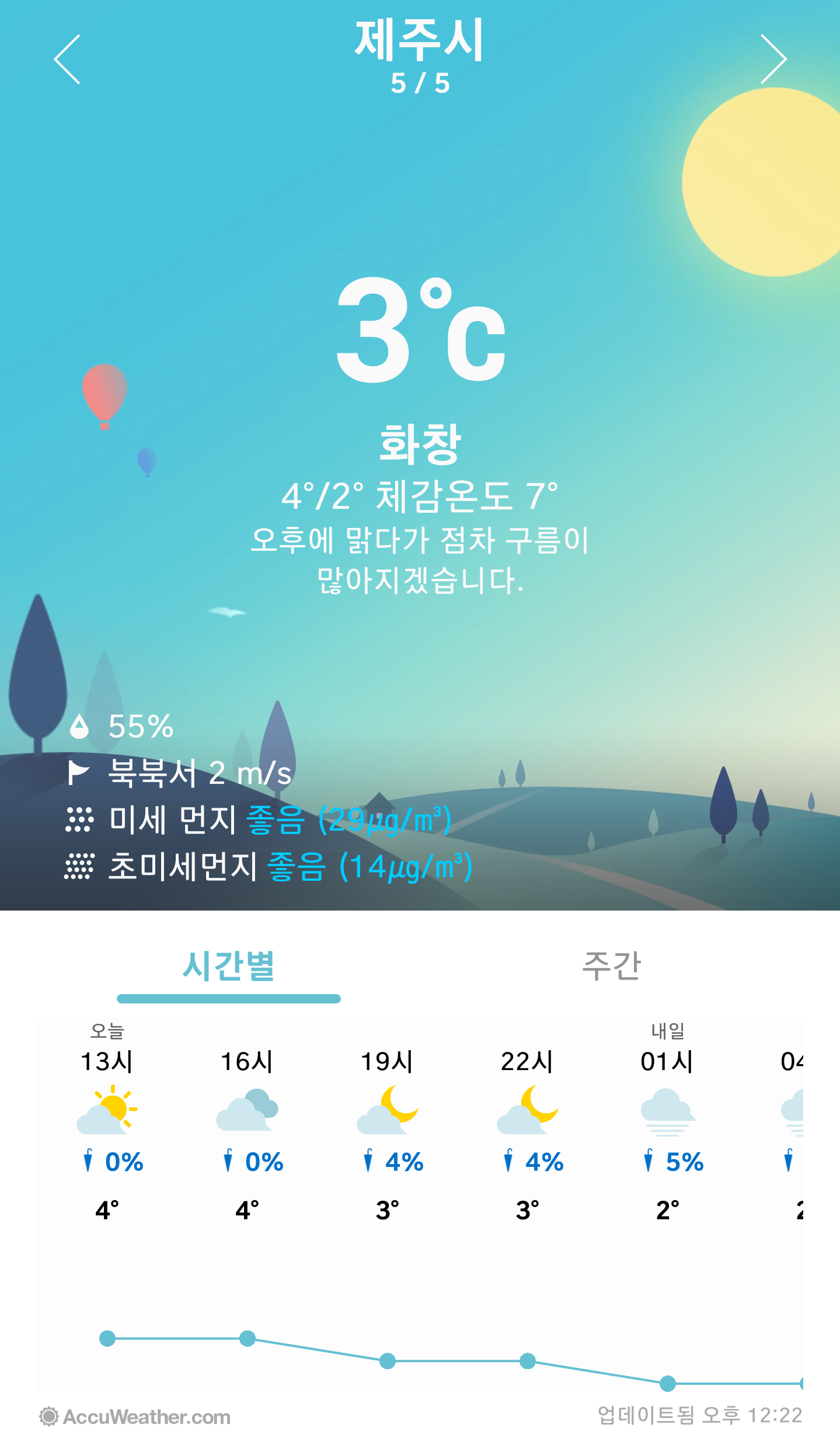Go to the previous city with left arrow
The height and width of the screenshot is (1438, 840).
tap(67, 60)
